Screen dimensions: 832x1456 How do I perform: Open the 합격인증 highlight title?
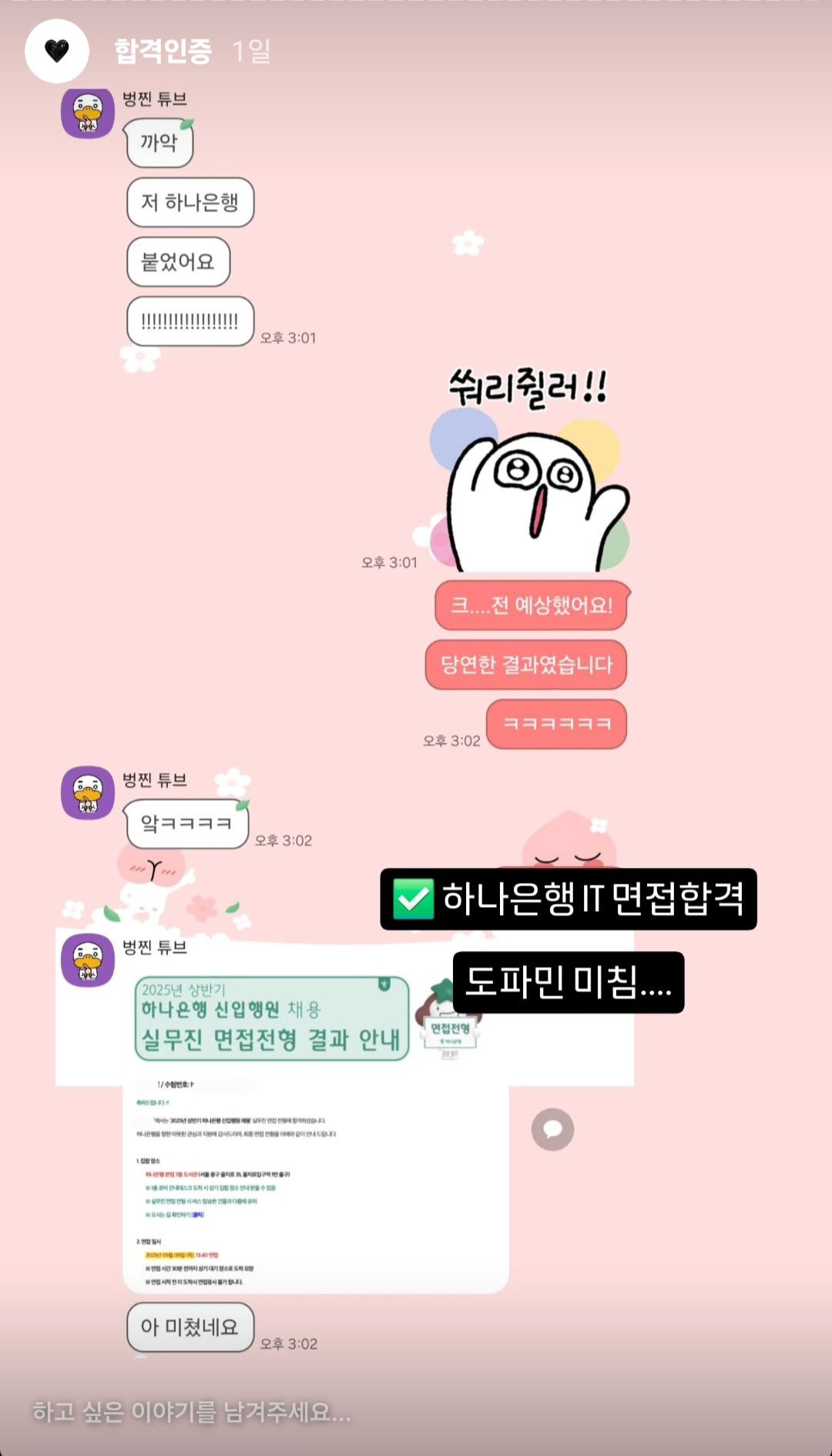[163, 51]
